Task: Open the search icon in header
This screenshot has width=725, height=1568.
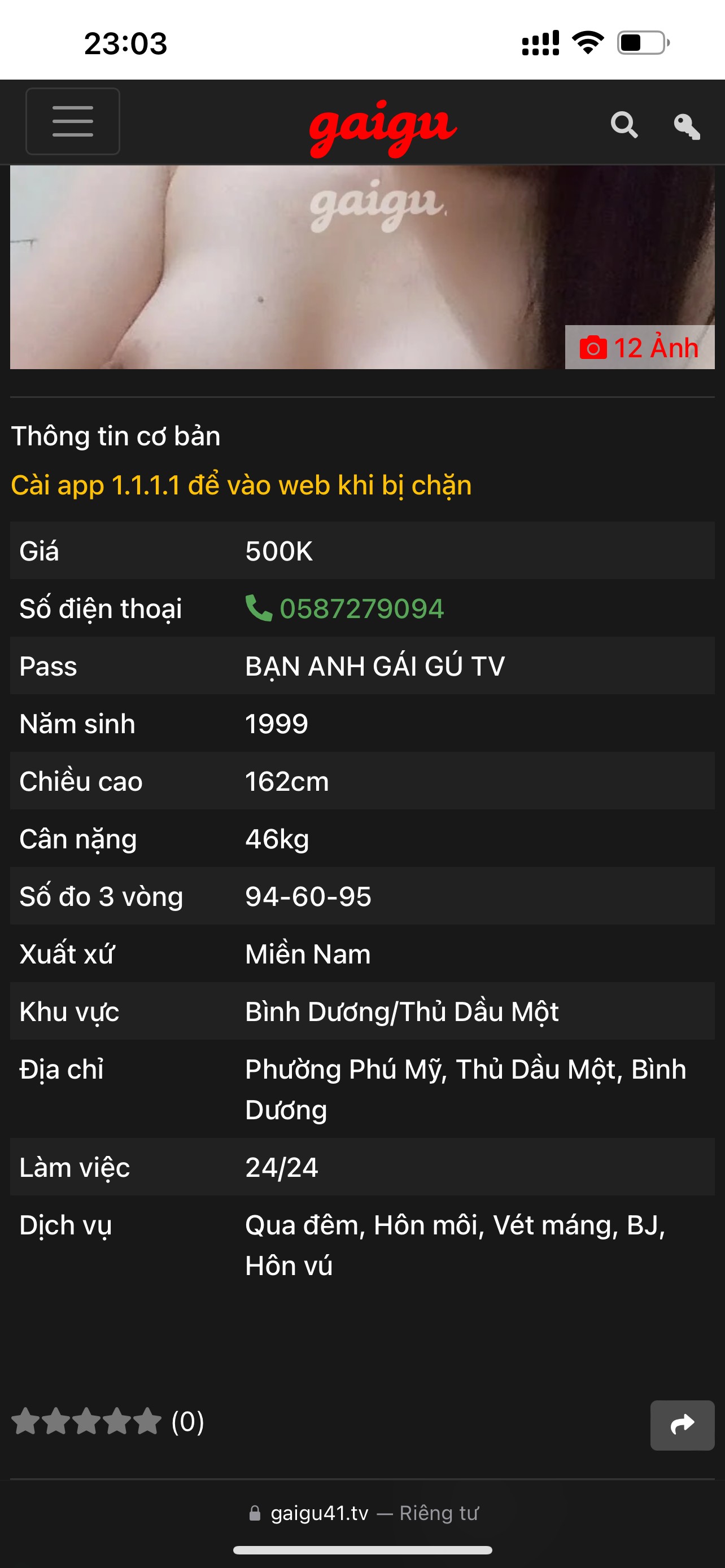Action: coord(624,125)
